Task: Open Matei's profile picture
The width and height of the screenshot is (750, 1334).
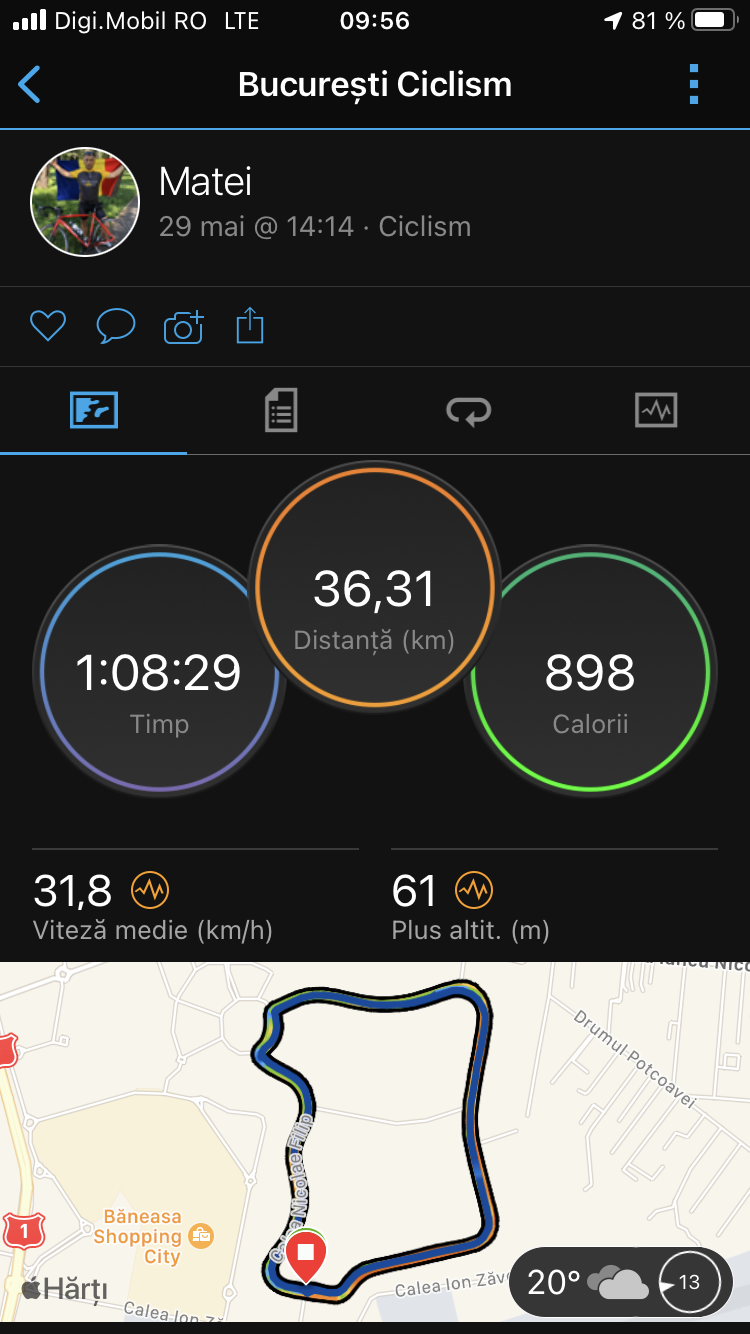Action: tap(85, 203)
